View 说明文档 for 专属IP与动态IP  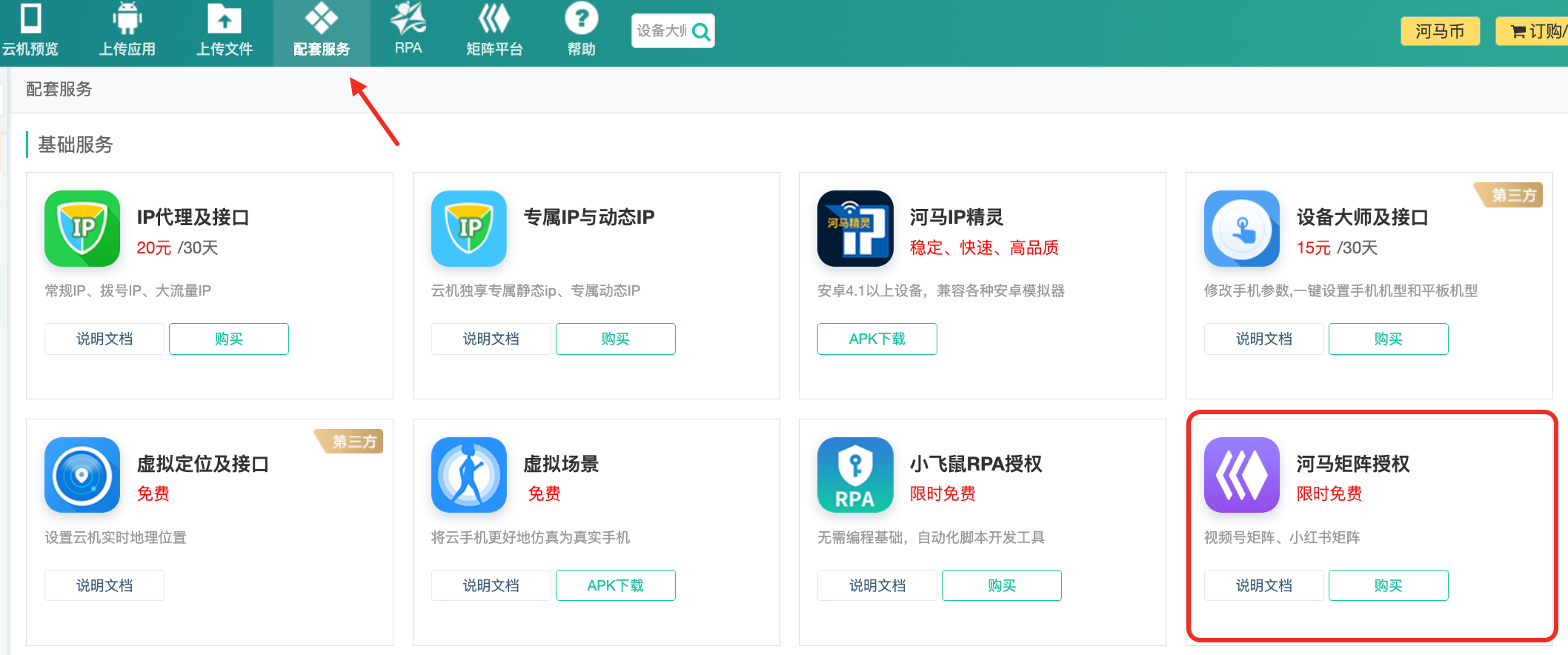coord(491,339)
